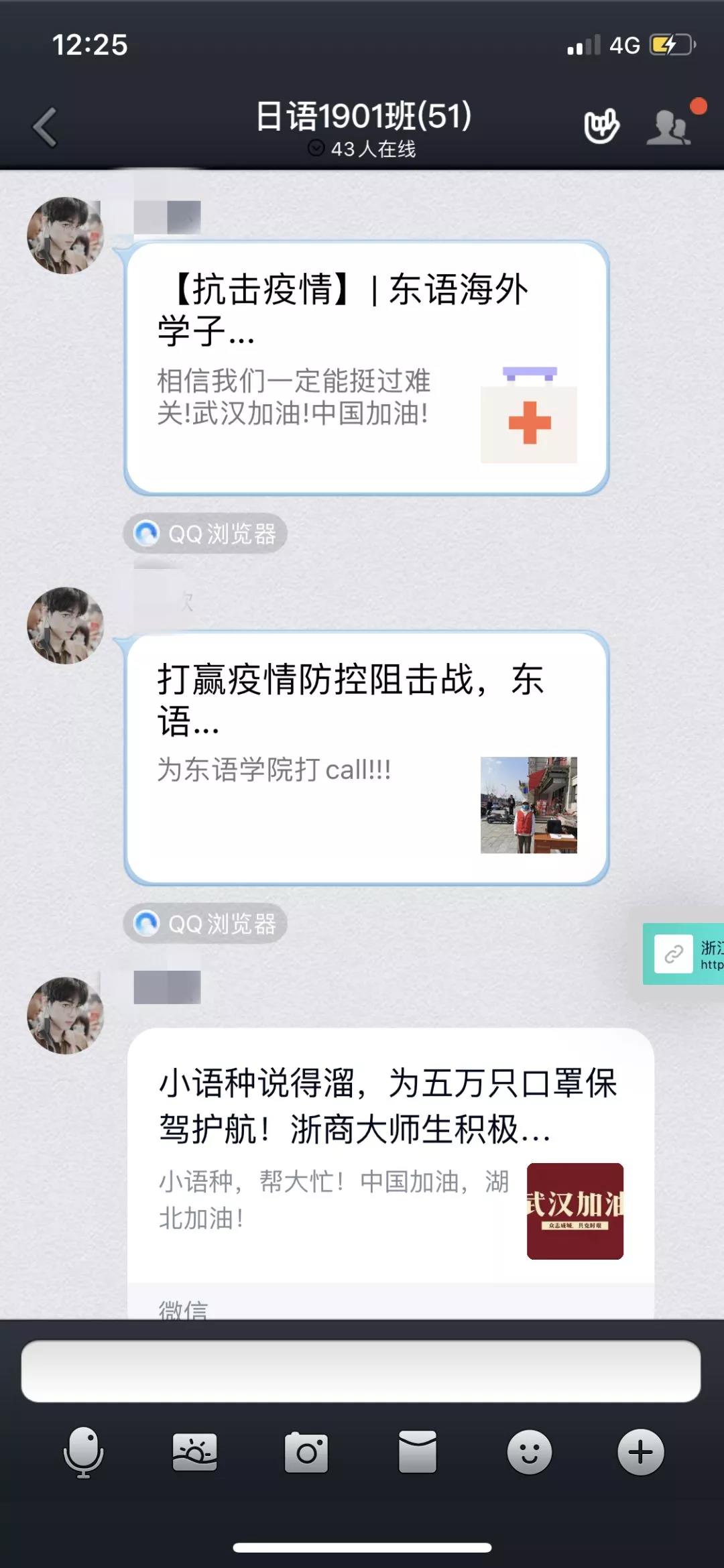Image resolution: width=724 pixels, height=1568 pixels.
Task: Open the emoji picker
Action: click(x=529, y=1452)
